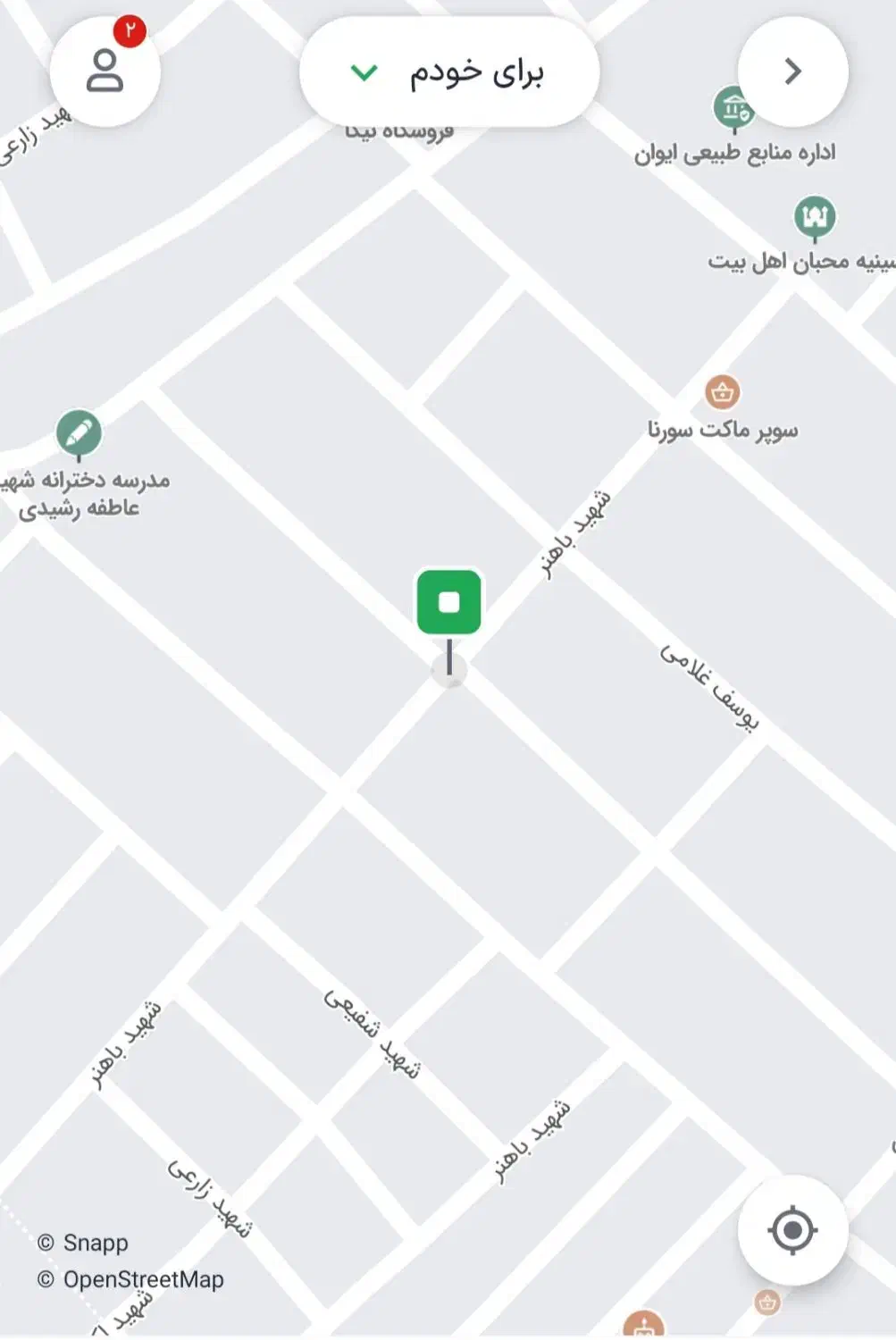Tap the forward arrow button

tap(792, 71)
